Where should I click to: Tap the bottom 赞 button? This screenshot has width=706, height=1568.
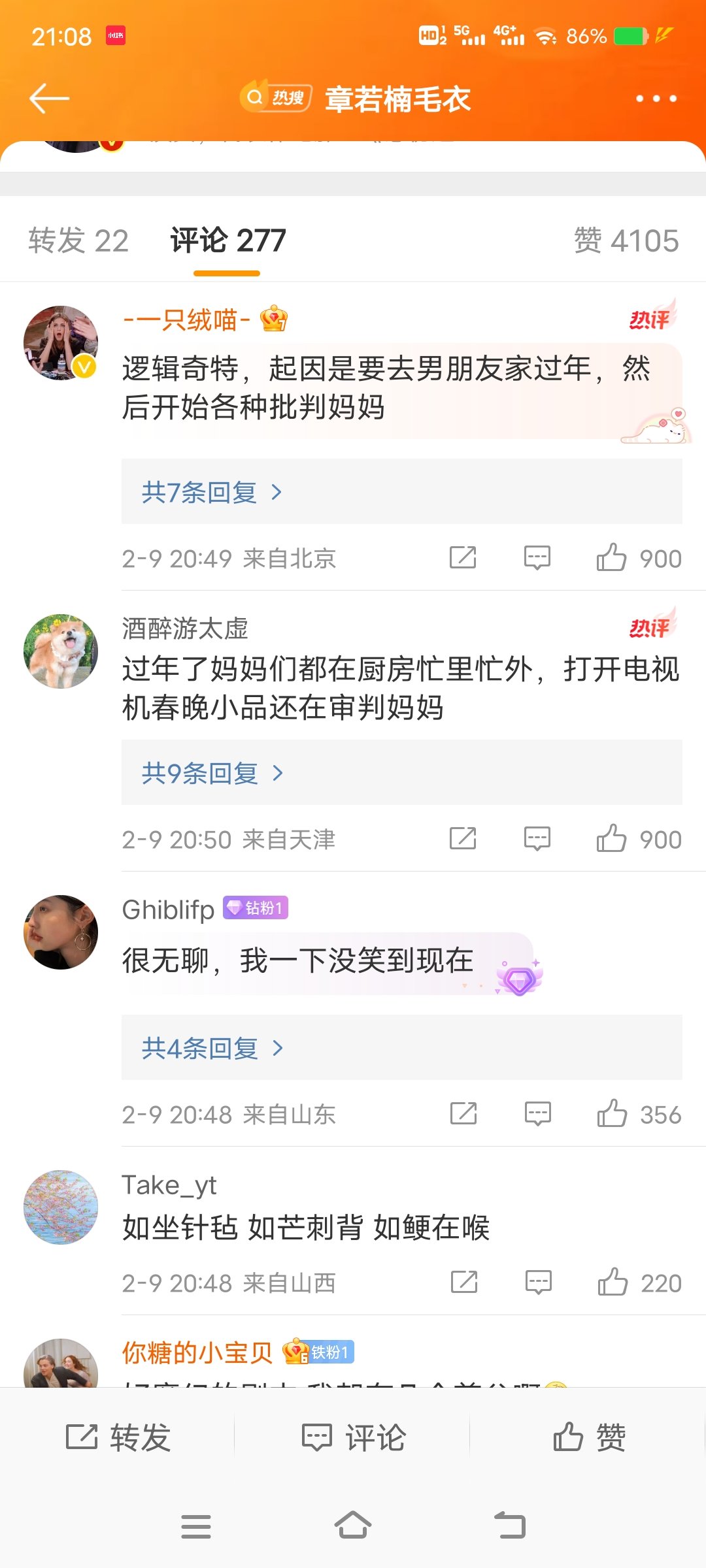(x=589, y=1438)
